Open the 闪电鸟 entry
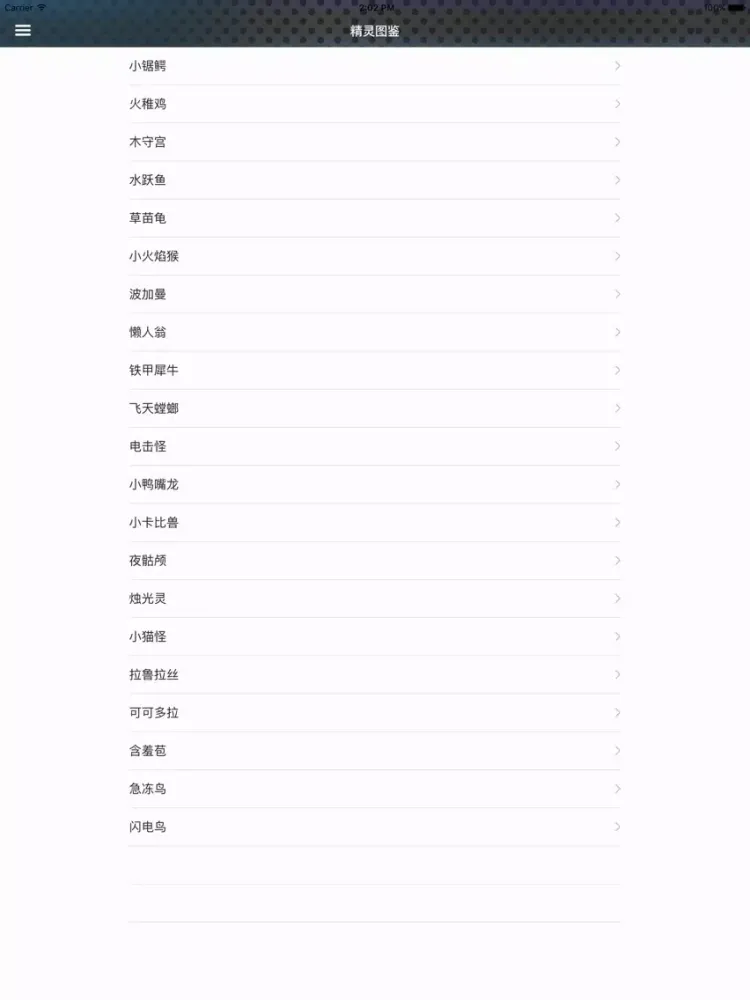 pos(374,827)
